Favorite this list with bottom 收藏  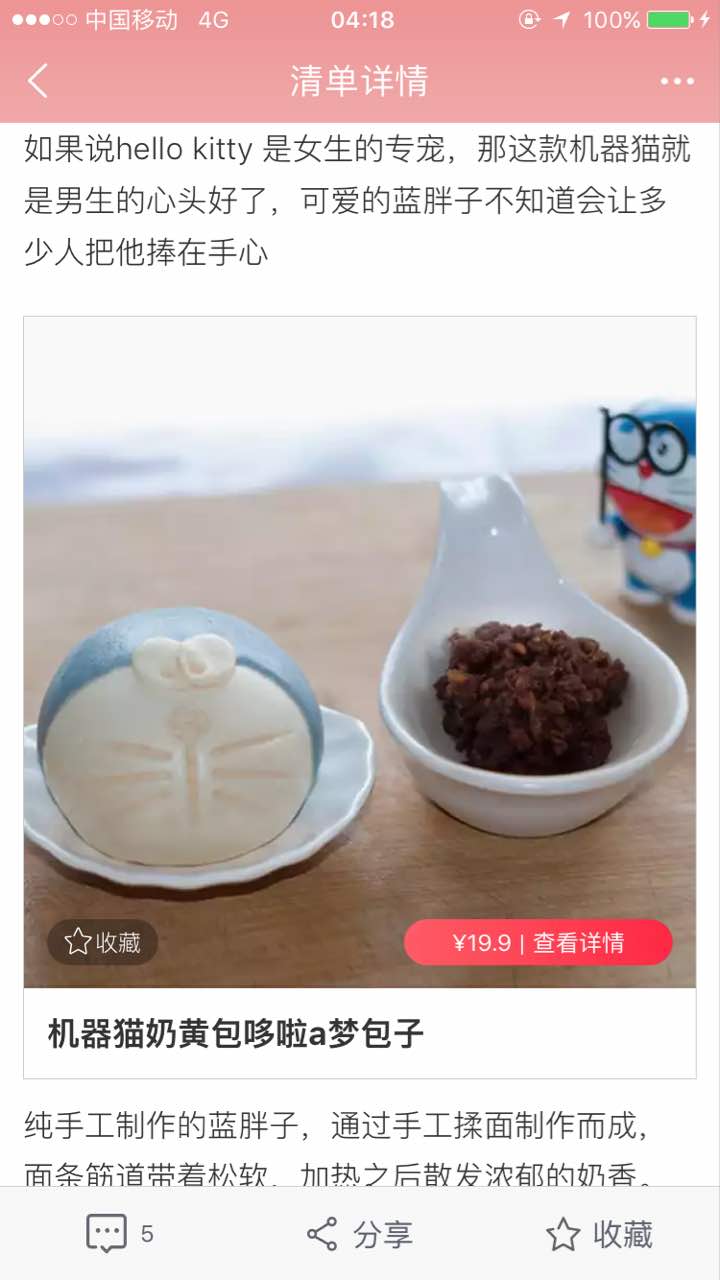click(600, 1234)
